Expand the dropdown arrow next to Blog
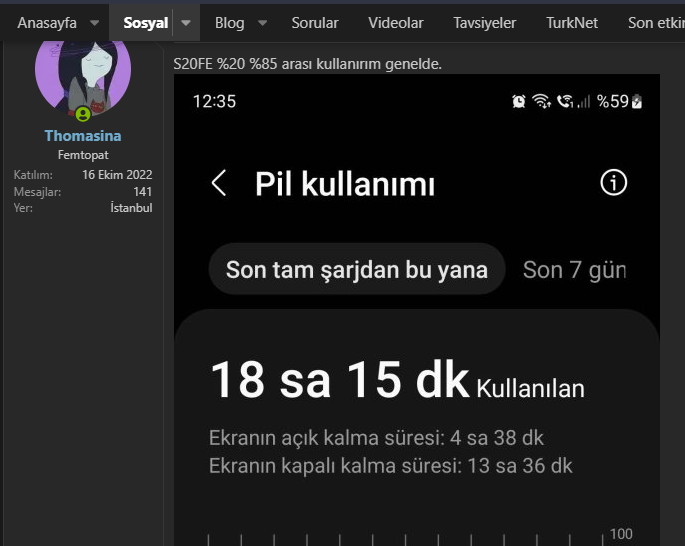This screenshot has height=546, width=685. click(263, 22)
